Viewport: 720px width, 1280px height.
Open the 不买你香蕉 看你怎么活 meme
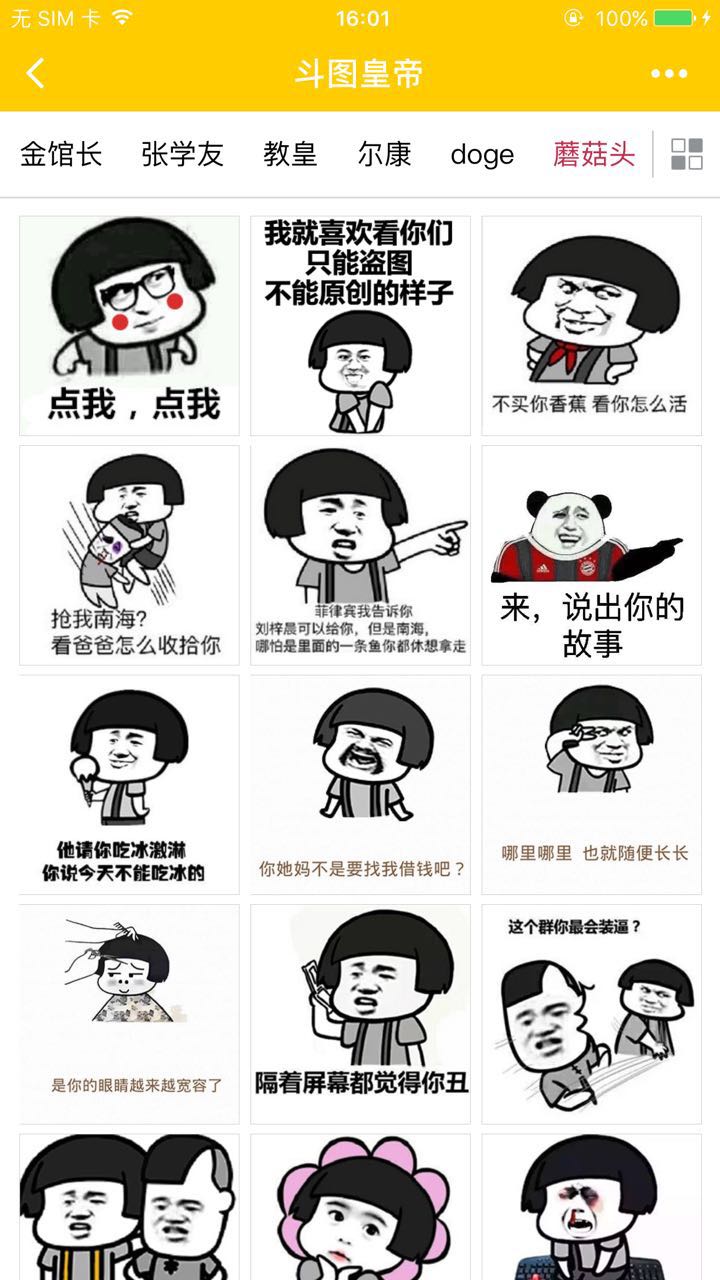pos(591,325)
